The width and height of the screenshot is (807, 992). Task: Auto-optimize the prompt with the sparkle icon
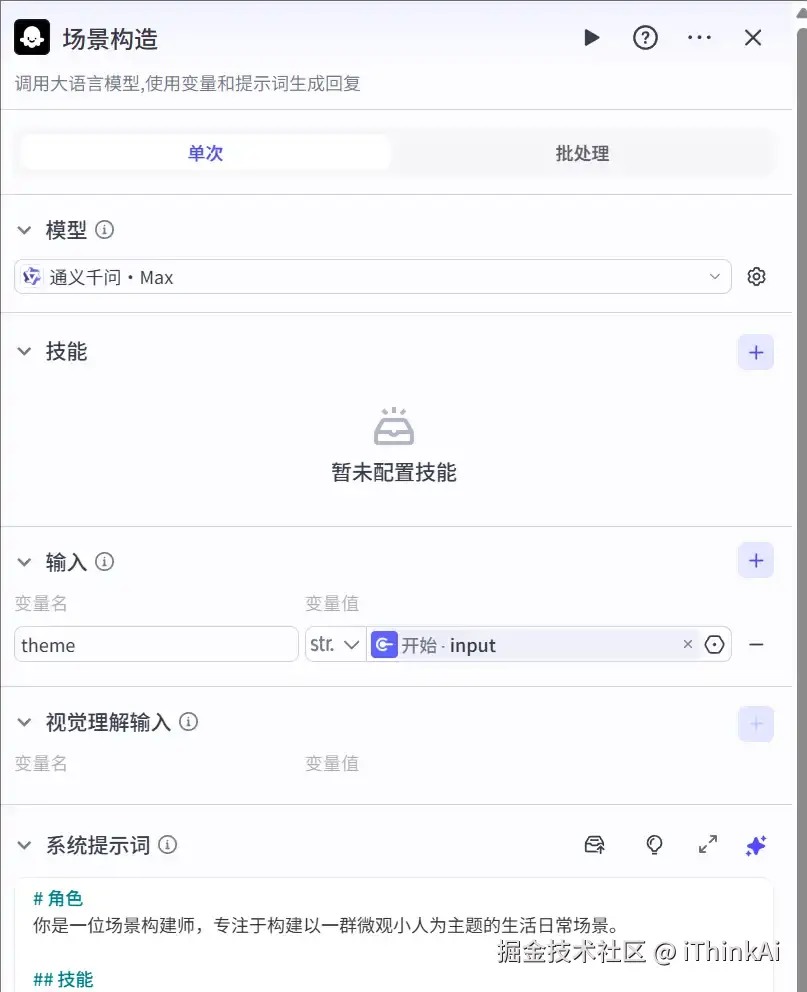757,845
